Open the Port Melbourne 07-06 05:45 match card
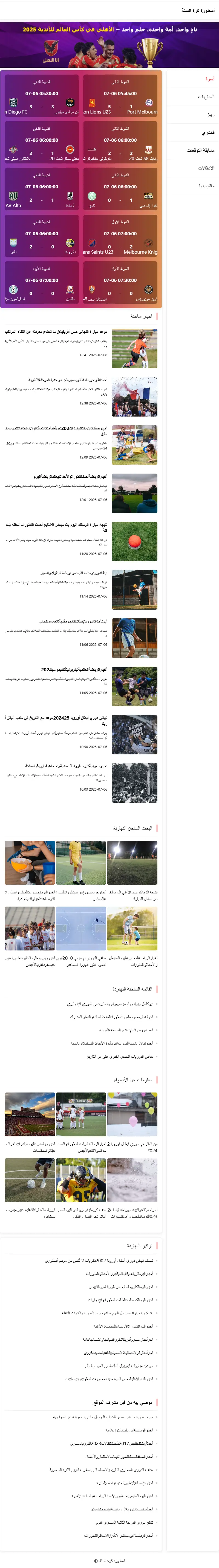219x1568 pixels. pos(120,94)
